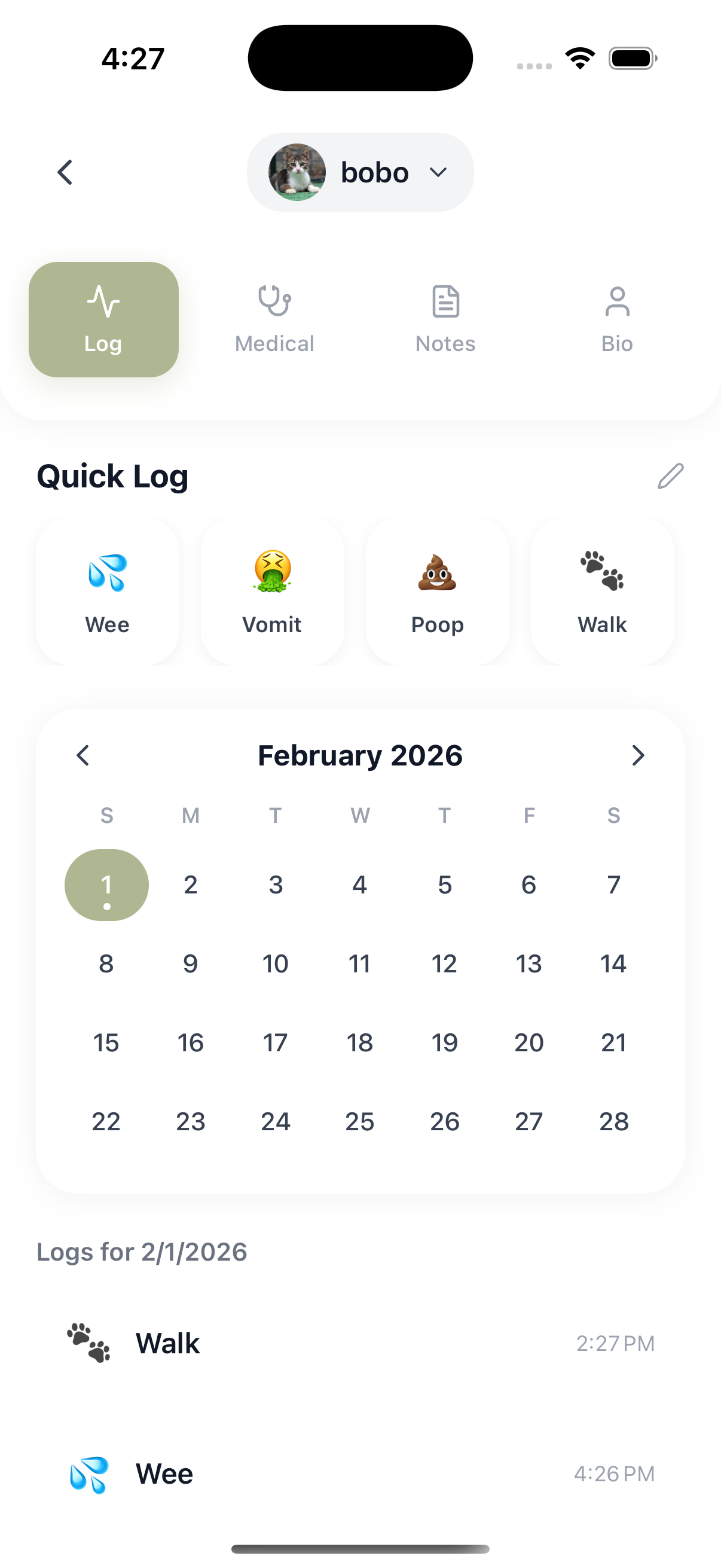This screenshot has width=721, height=1568.
Task: Go to previous month with left chevron
Action: coord(83,755)
